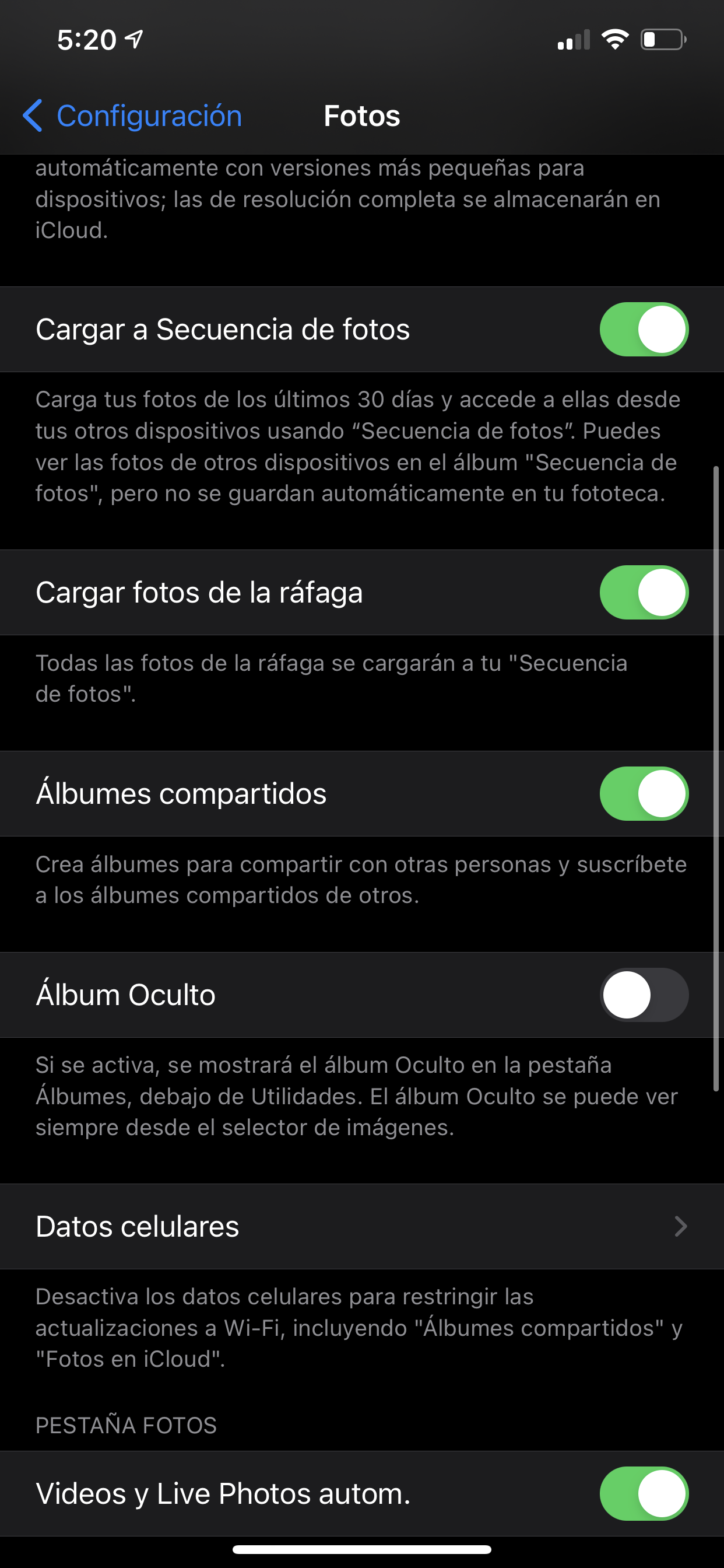
Task: Disable Cargar a Secuencia de fotos
Action: (x=644, y=330)
